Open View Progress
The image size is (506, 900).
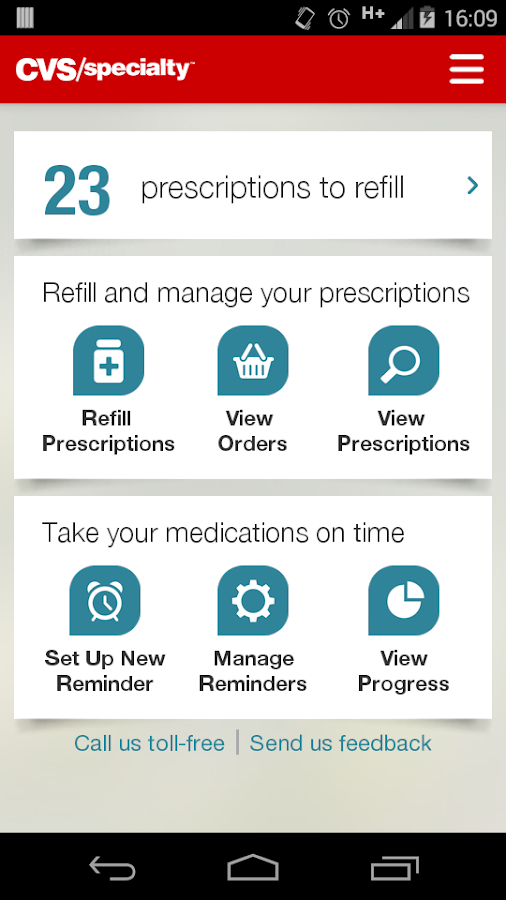403,630
